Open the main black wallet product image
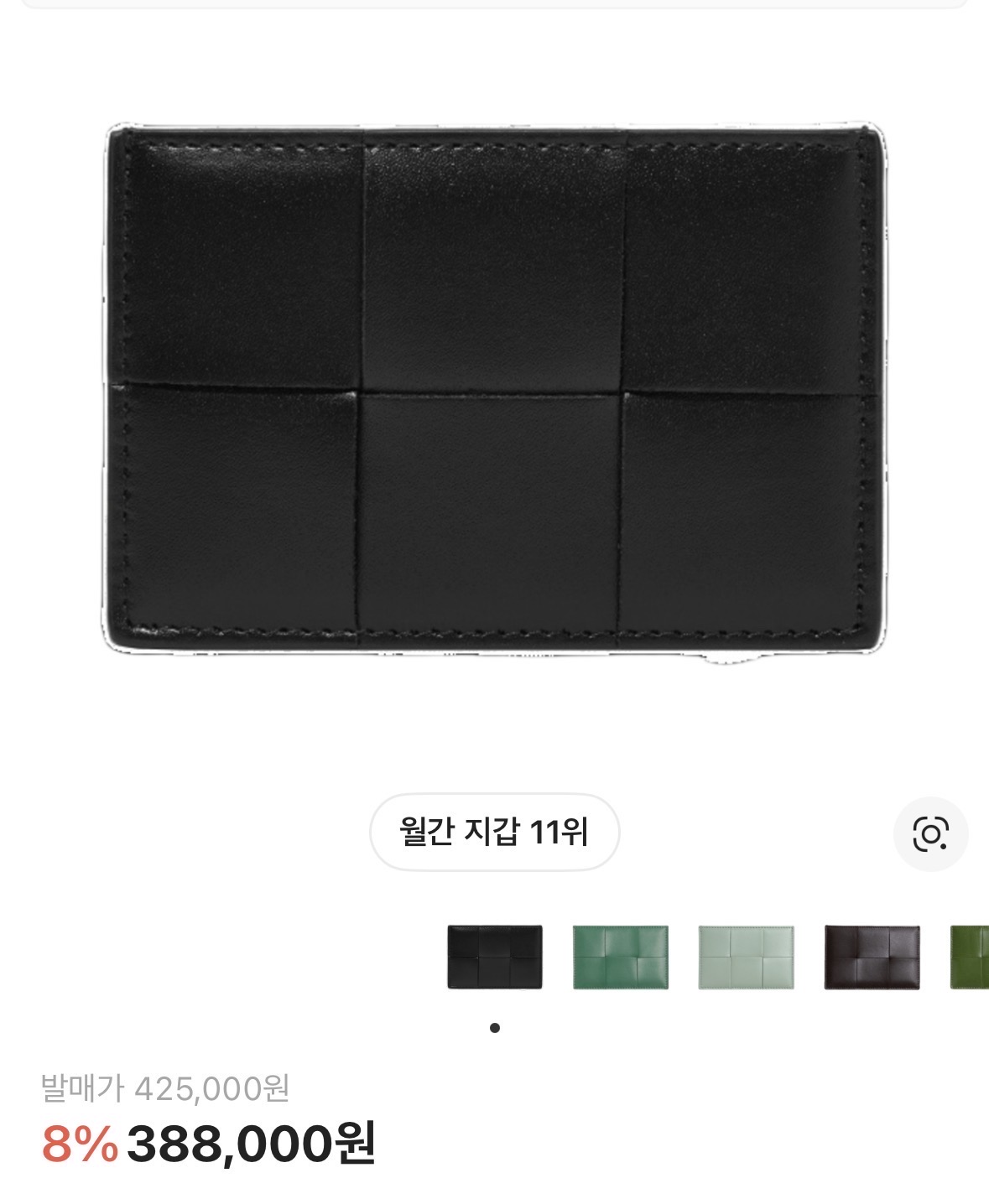 click(494, 390)
